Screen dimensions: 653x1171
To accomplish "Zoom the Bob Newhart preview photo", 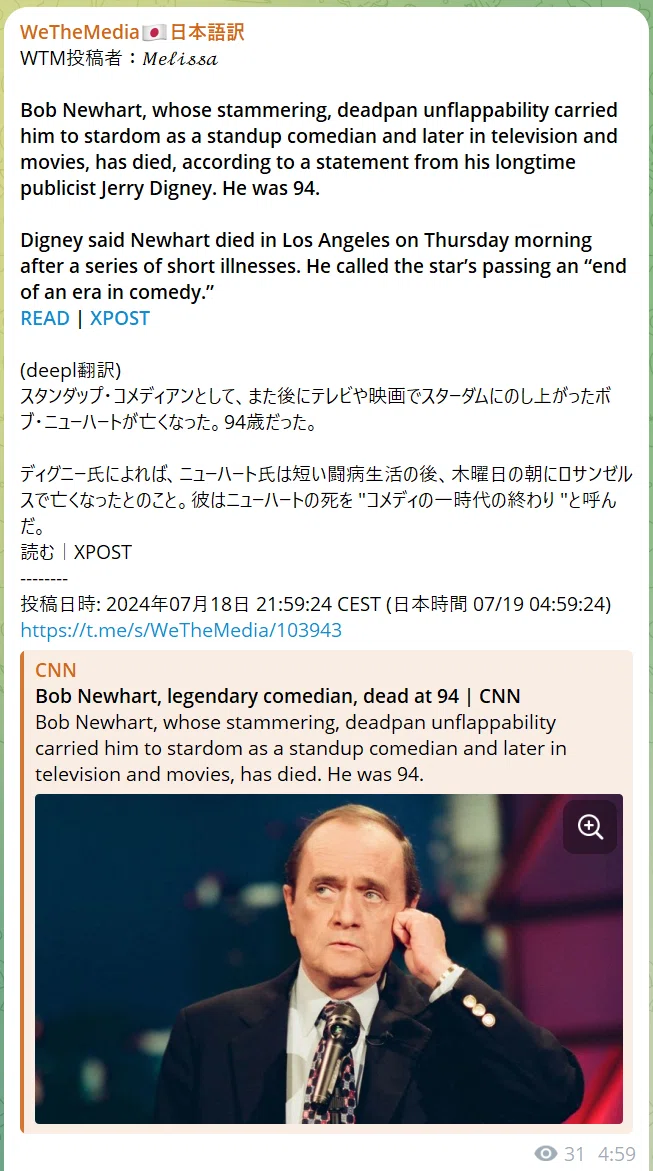I will 590,827.
